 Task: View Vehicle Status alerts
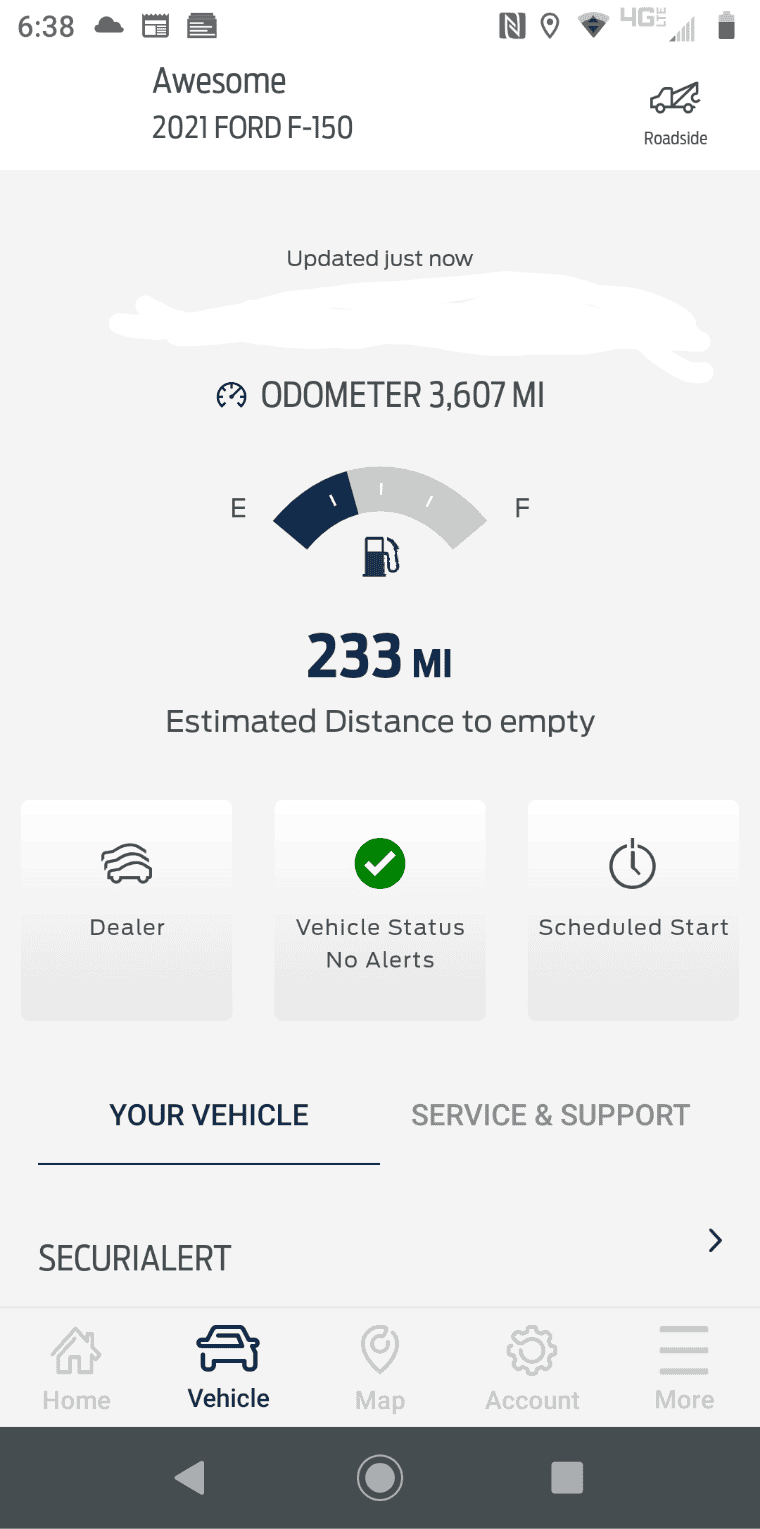[x=380, y=909]
